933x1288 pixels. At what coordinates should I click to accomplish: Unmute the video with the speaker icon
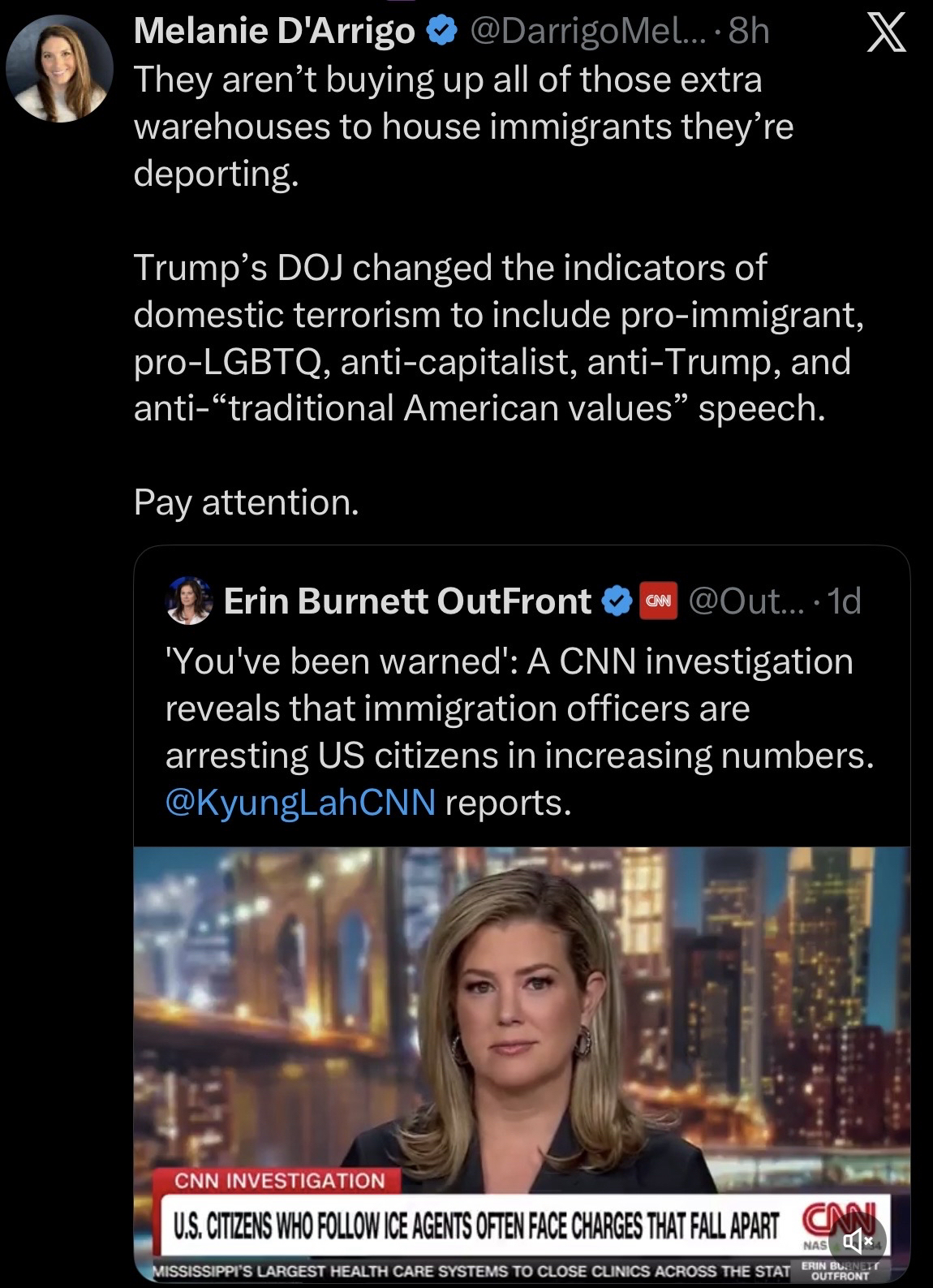[859, 1243]
